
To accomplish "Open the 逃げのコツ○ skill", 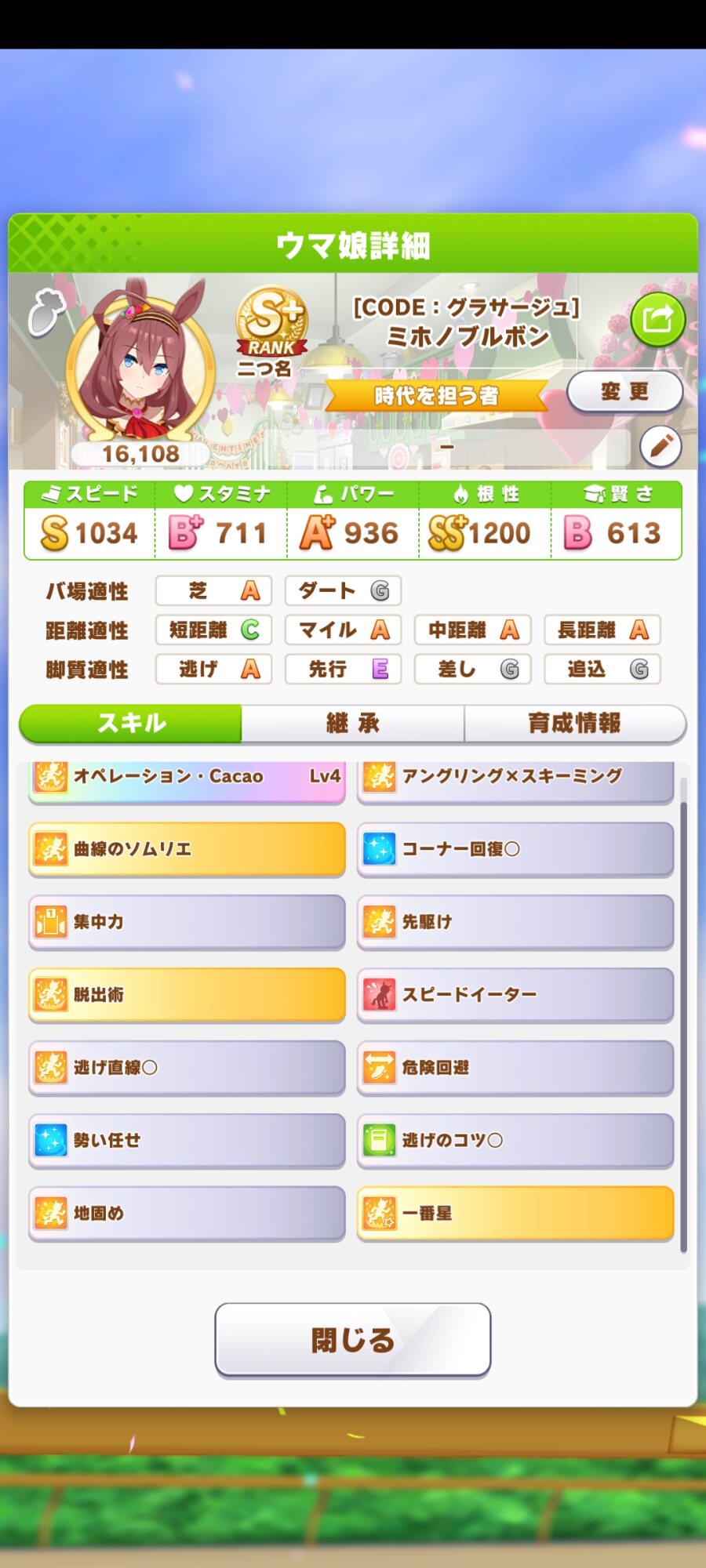I will 515,1141.
